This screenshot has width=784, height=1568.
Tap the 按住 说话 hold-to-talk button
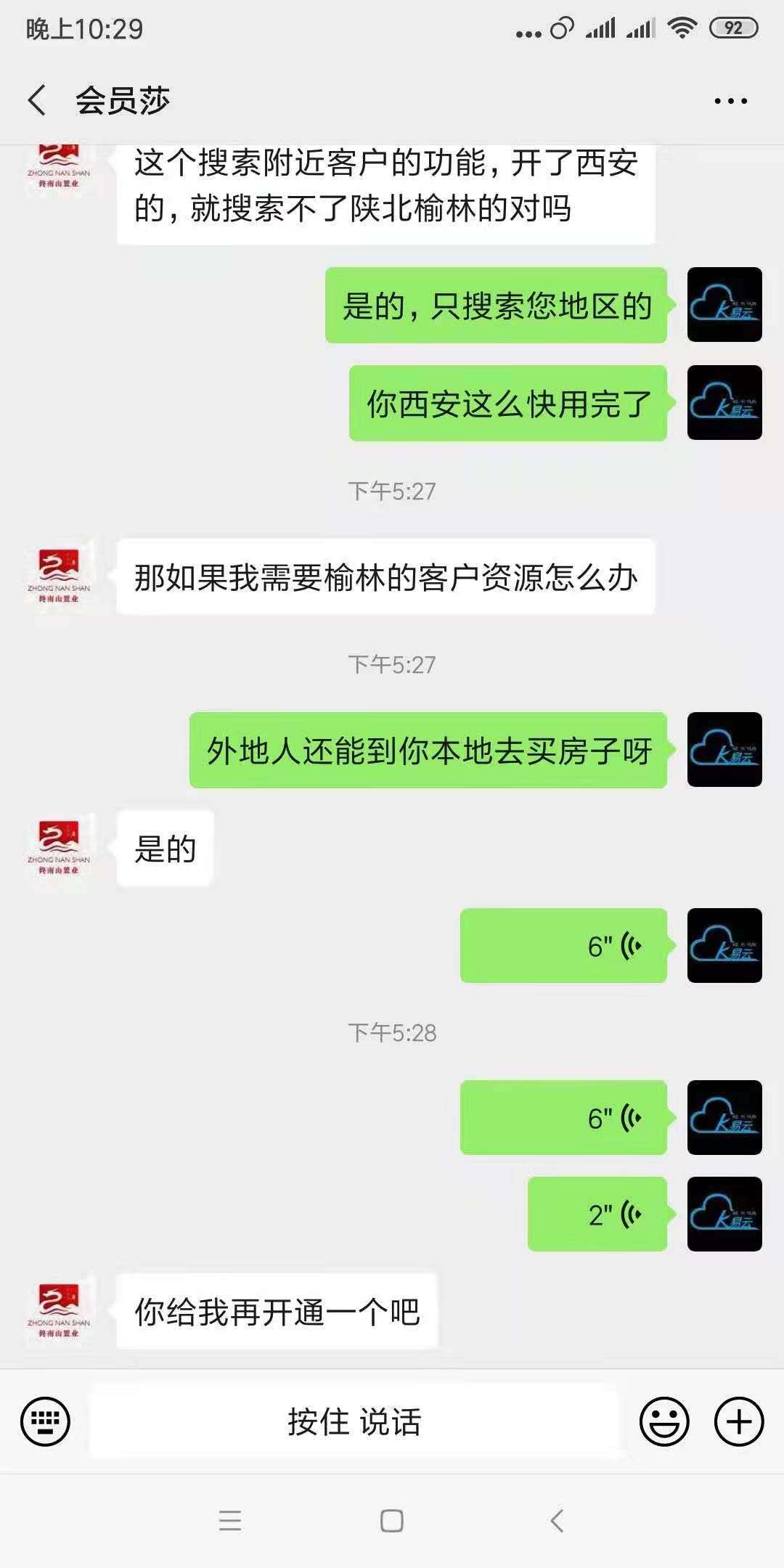click(x=354, y=1421)
